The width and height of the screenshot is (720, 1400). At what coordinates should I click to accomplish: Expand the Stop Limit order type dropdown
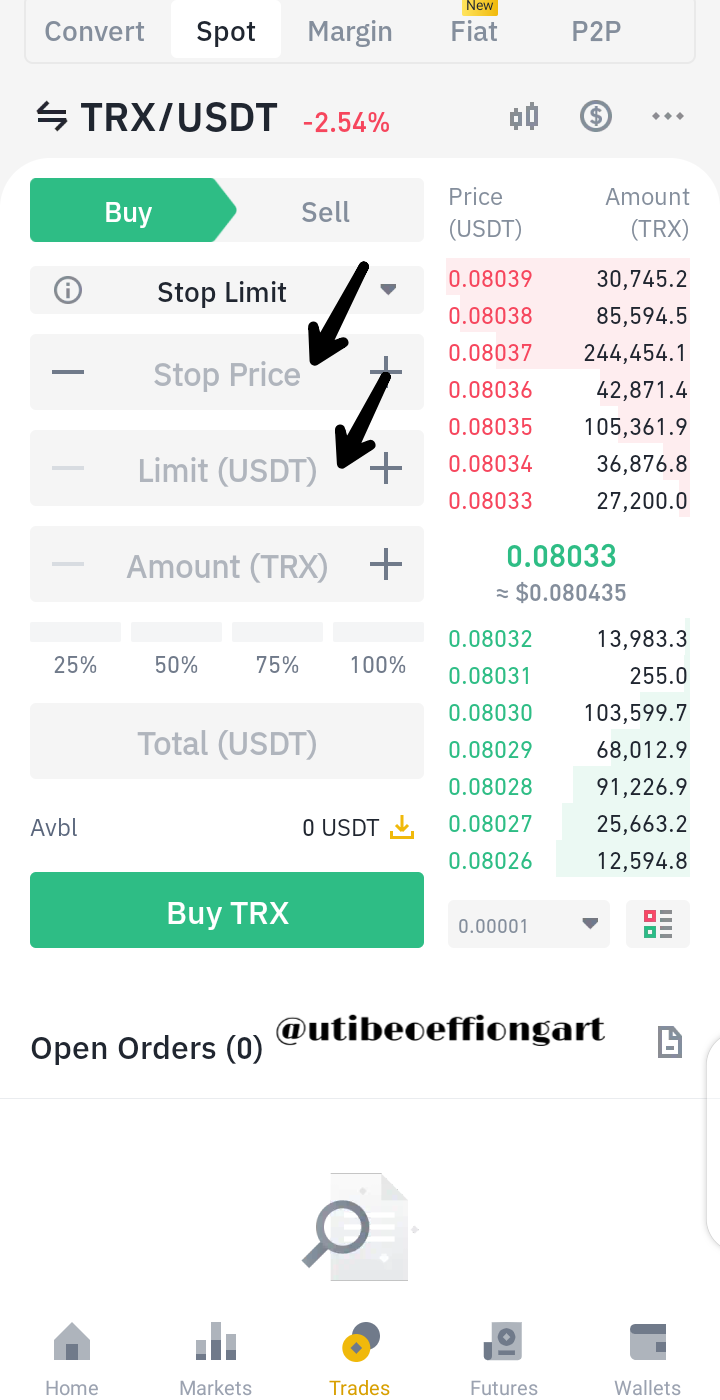coord(388,291)
